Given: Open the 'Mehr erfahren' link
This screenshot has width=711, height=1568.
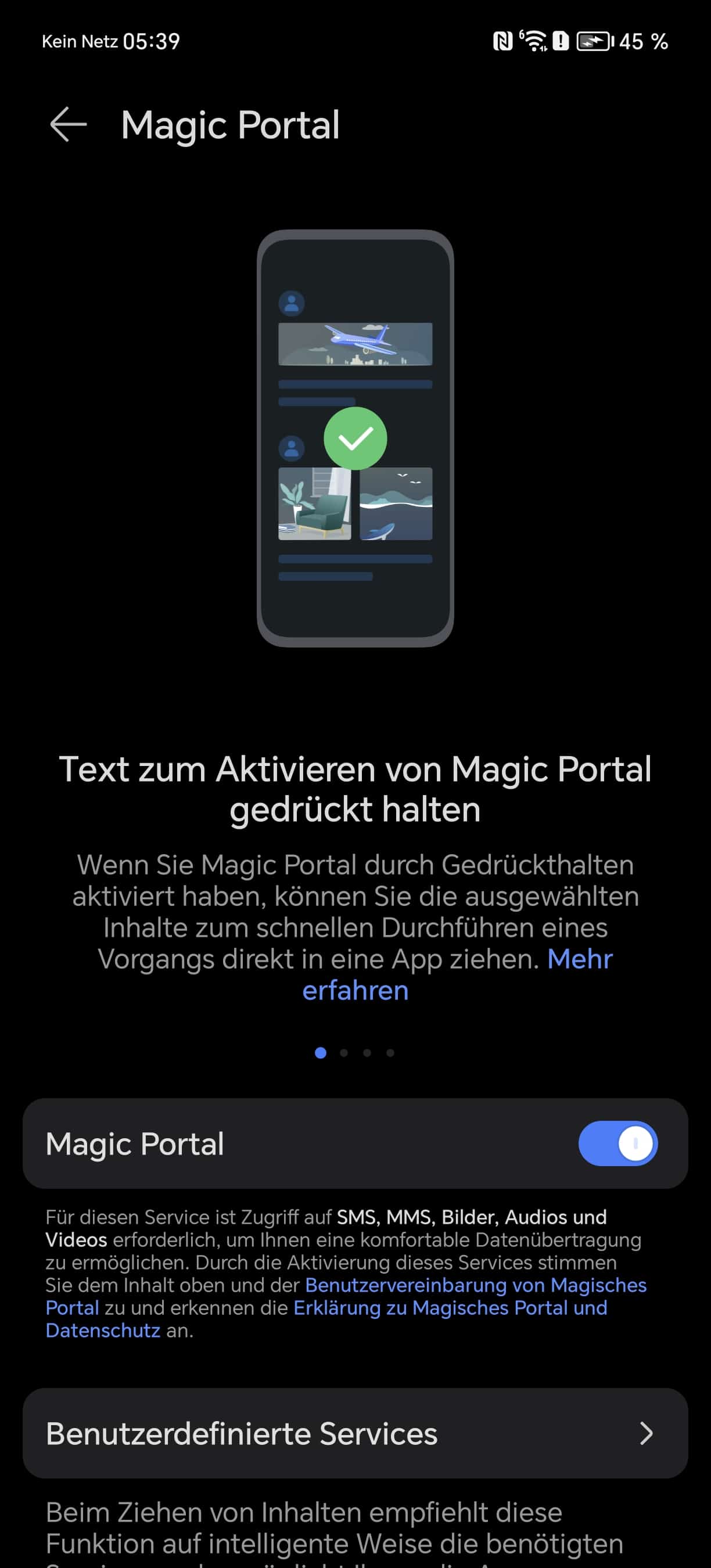Looking at the screenshot, I should coord(579,959).
